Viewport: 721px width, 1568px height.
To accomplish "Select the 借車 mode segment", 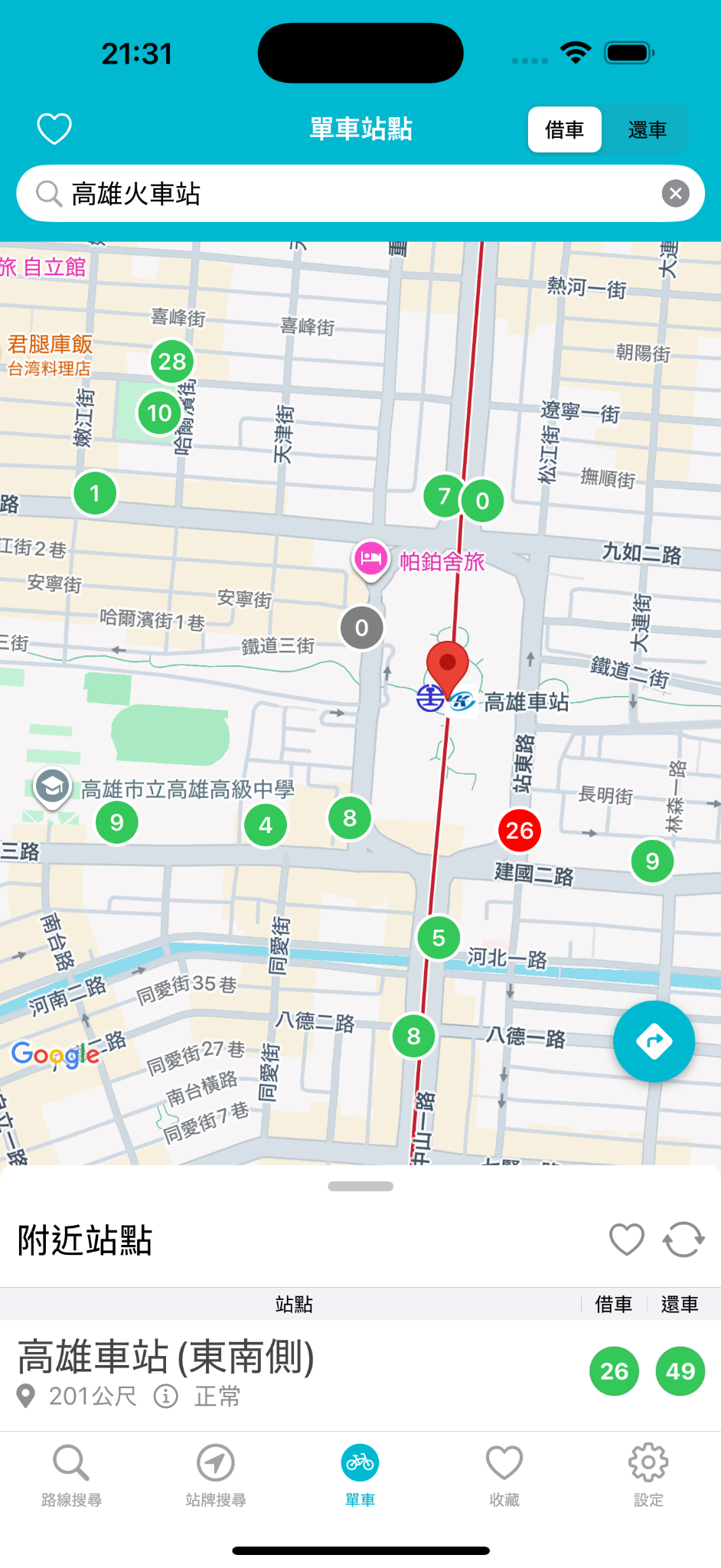I will (565, 129).
